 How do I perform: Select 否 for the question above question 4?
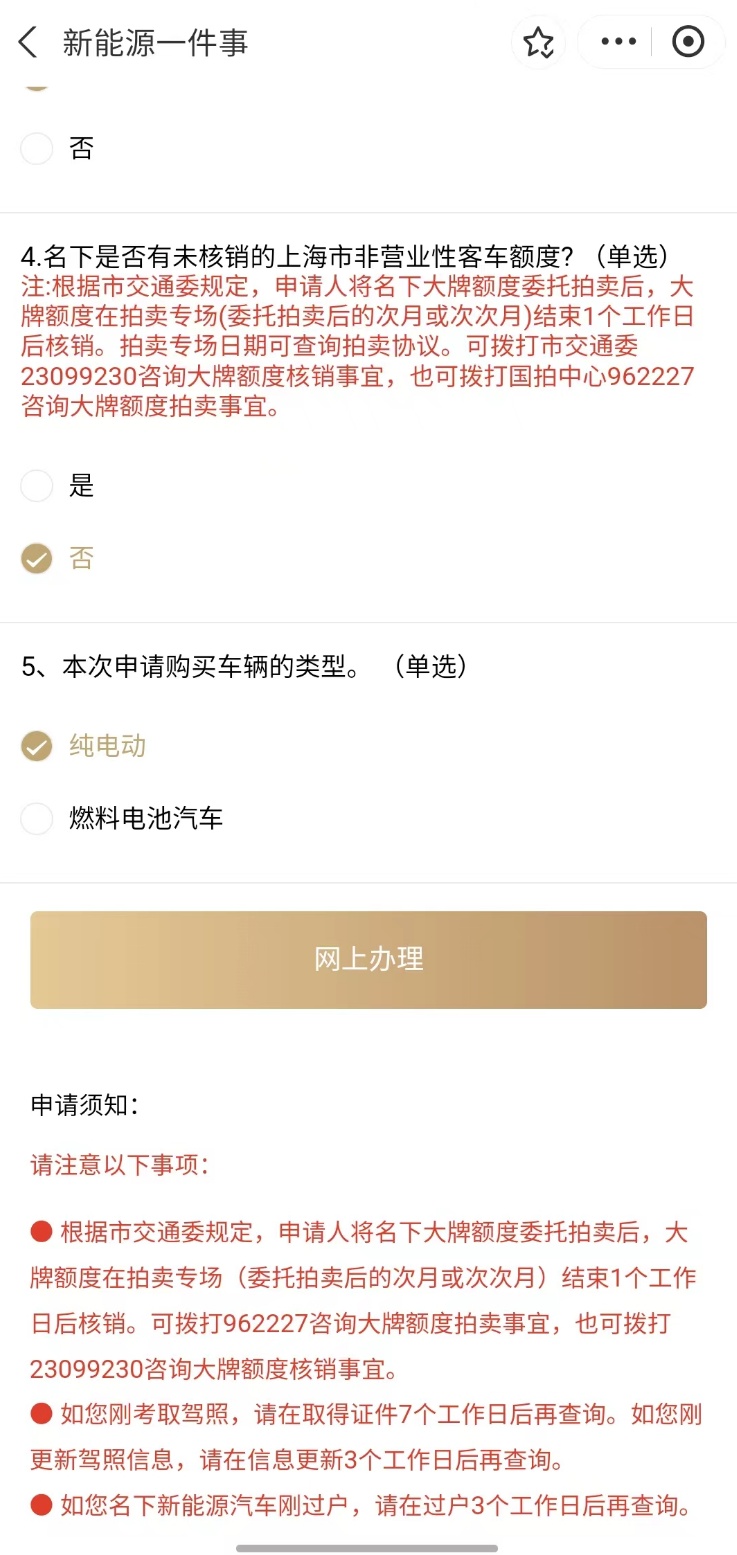pos(57,149)
